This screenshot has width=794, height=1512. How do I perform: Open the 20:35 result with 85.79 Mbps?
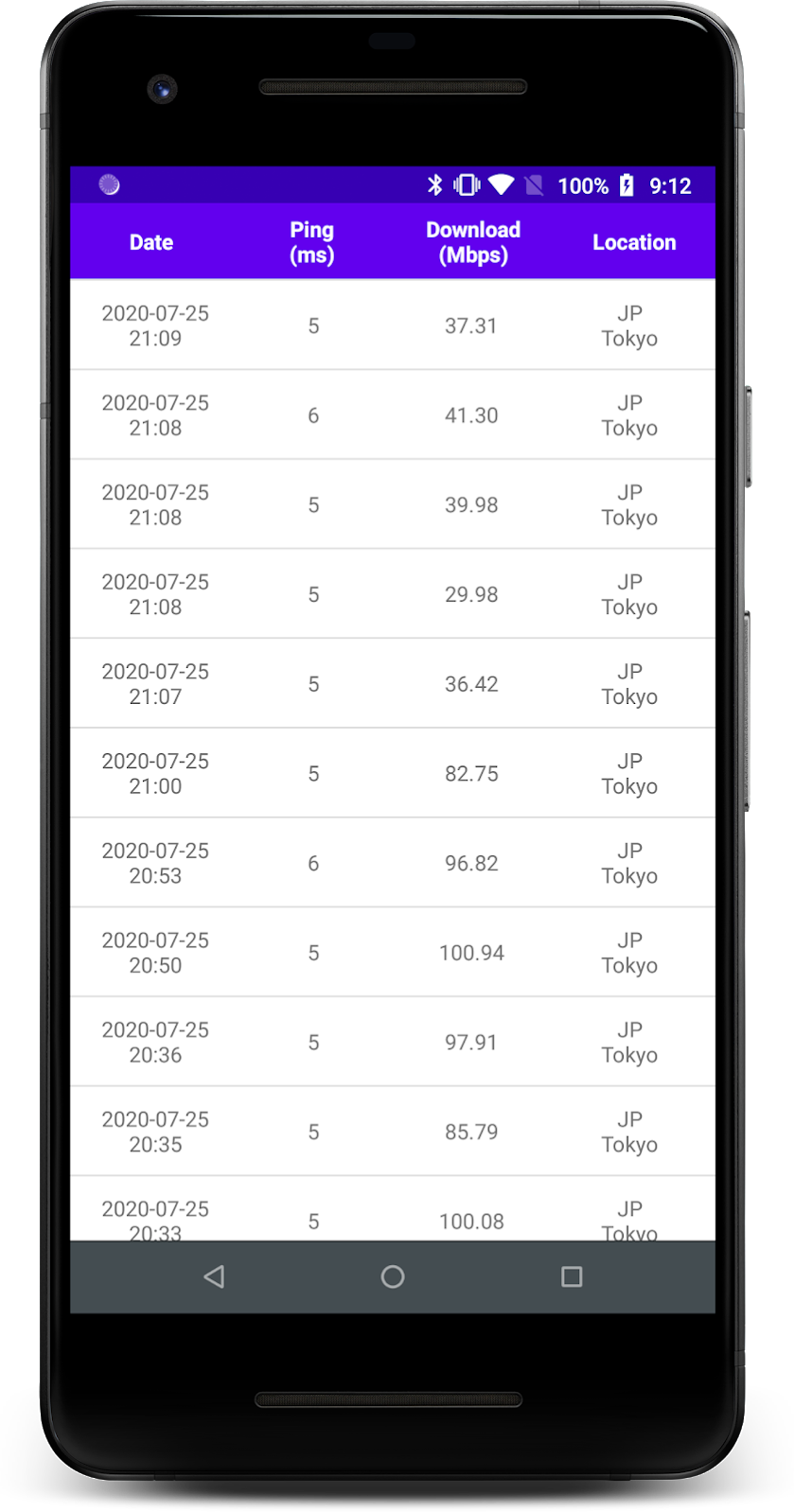393,1132
